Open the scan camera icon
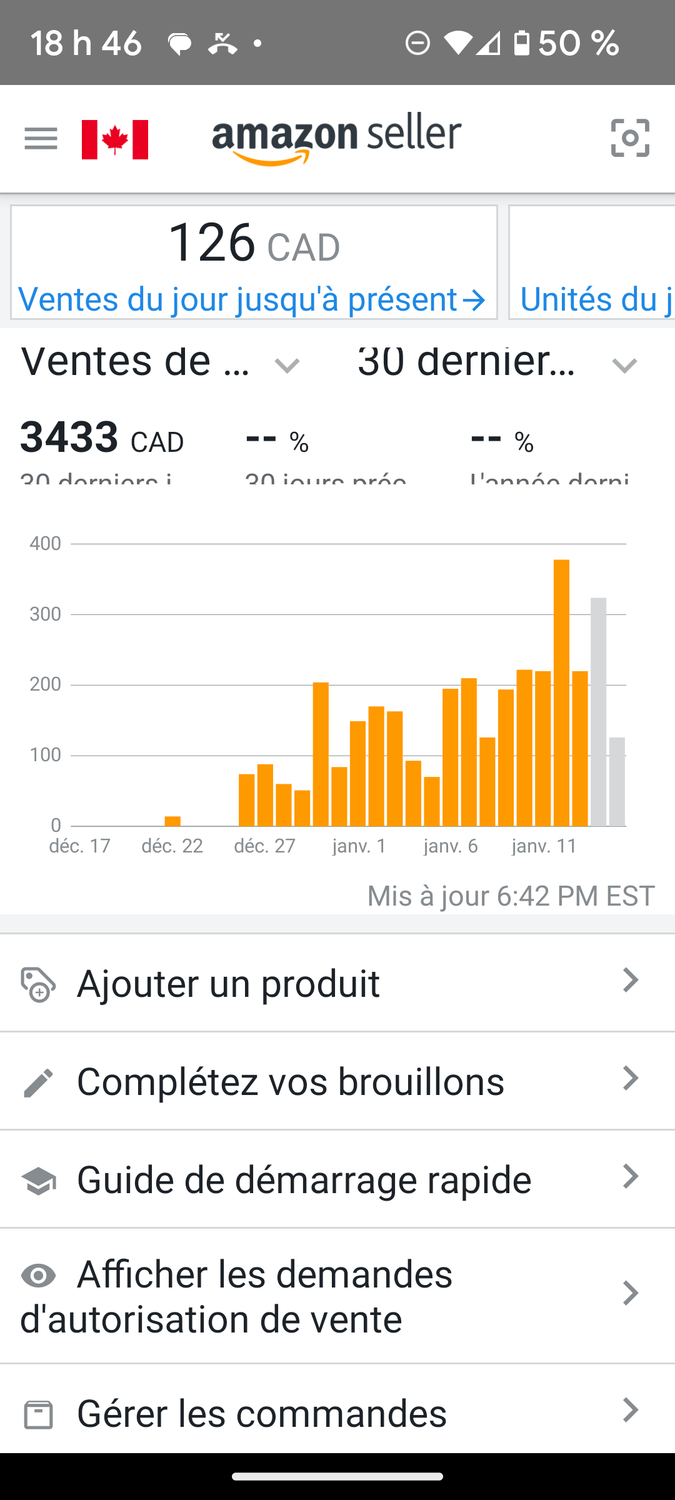This screenshot has width=675, height=1500. tap(630, 138)
